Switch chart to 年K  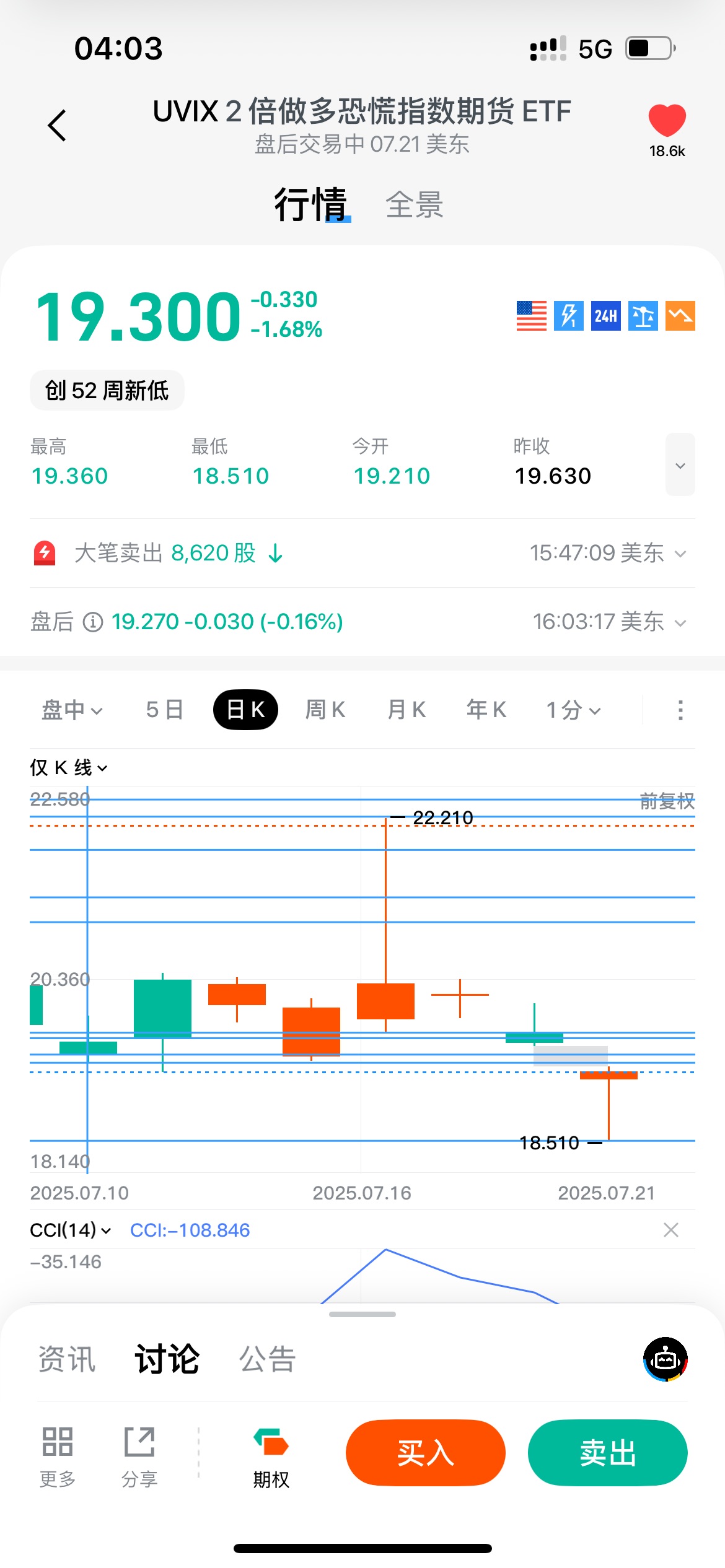[486, 710]
